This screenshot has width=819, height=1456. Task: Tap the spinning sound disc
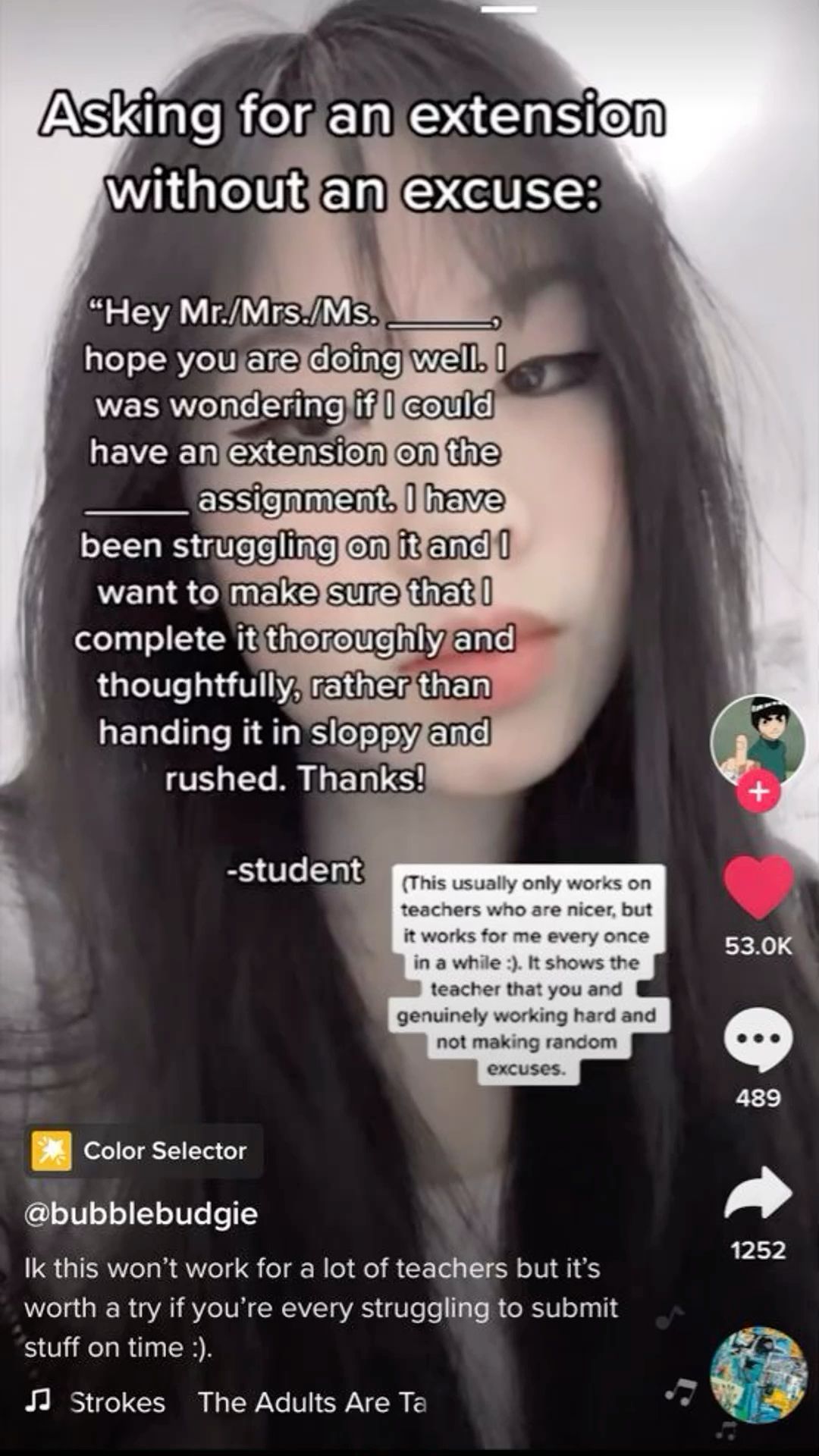(758, 1375)
